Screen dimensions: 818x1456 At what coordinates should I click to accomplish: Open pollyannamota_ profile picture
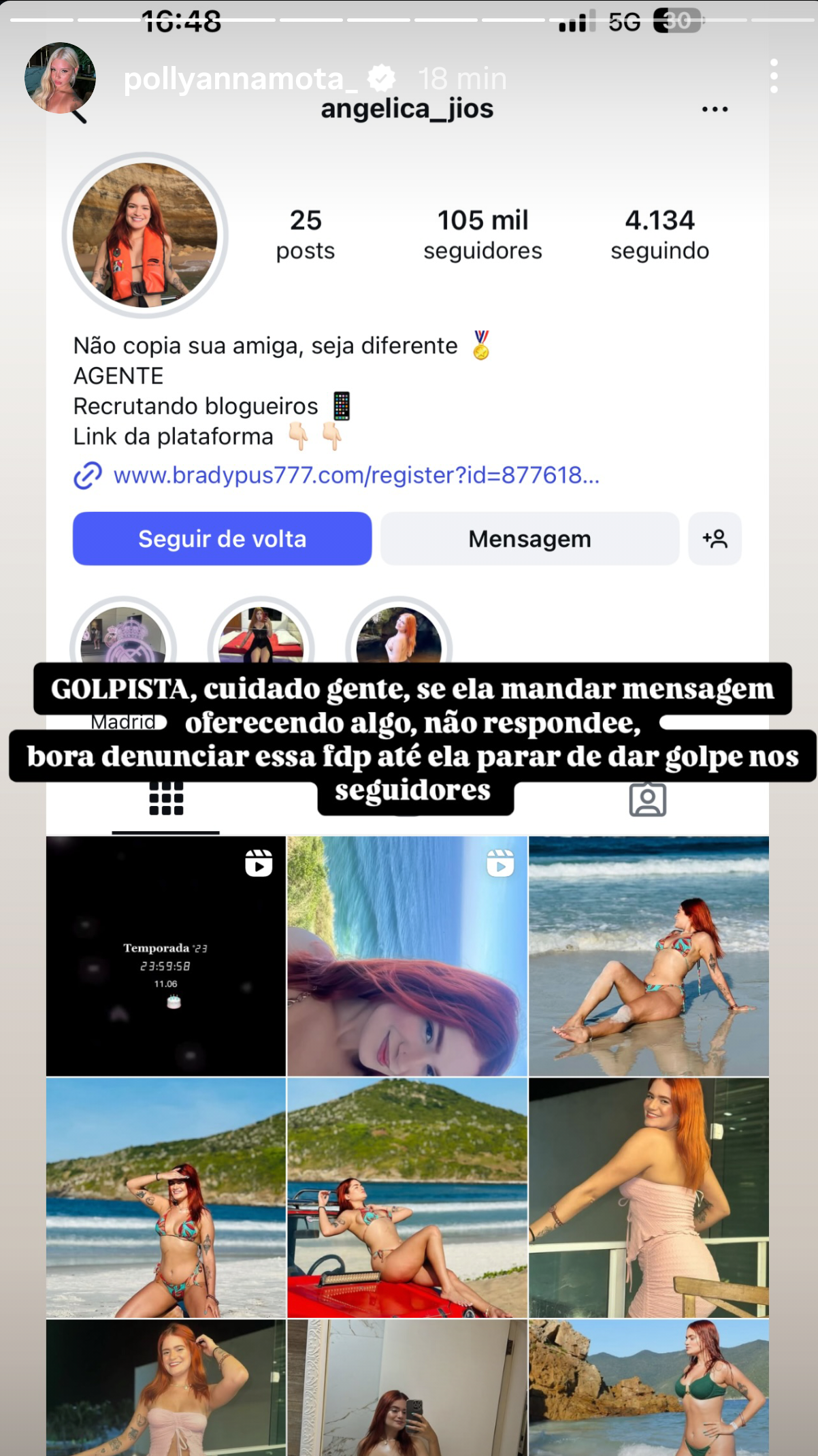[x=60, y=78]
